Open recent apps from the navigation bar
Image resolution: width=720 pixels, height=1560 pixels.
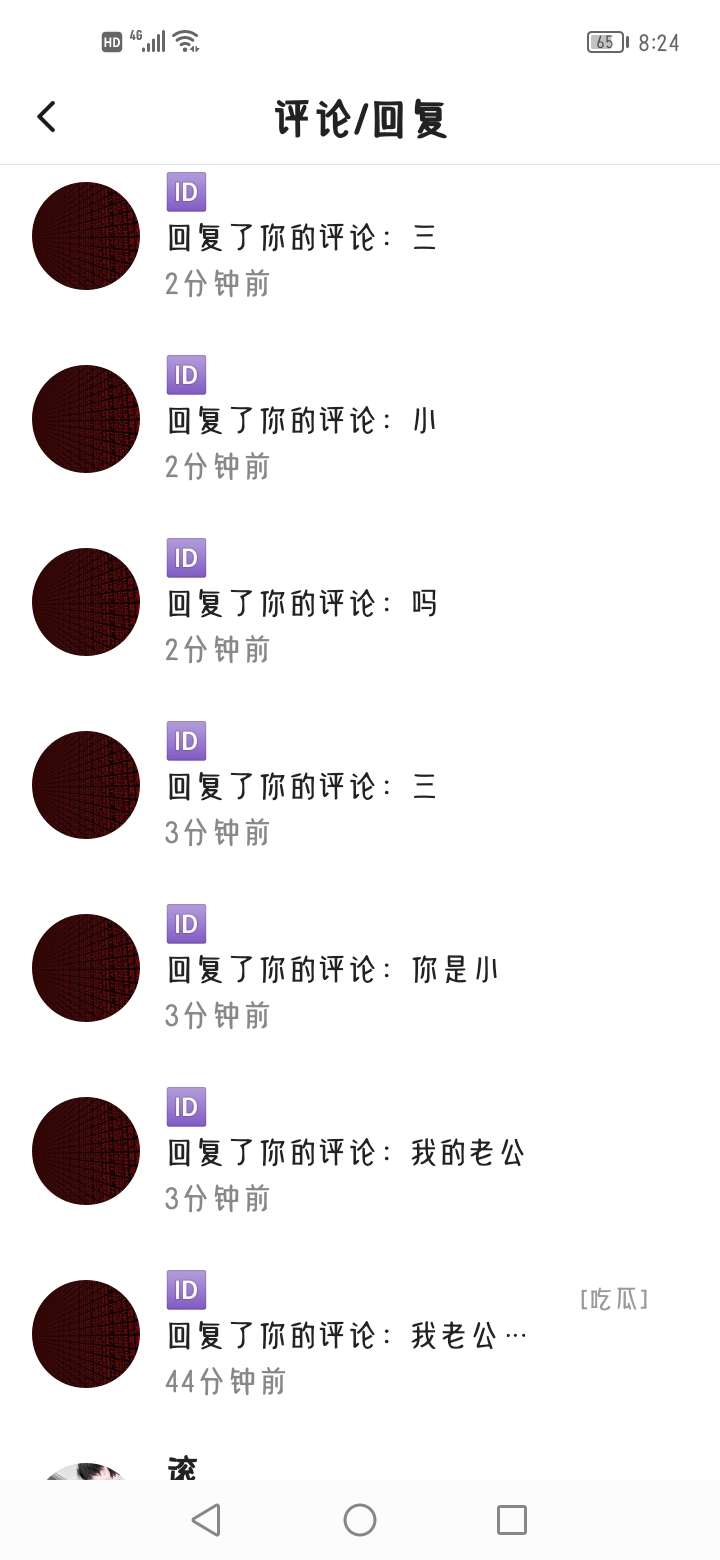coord(511,1520)
